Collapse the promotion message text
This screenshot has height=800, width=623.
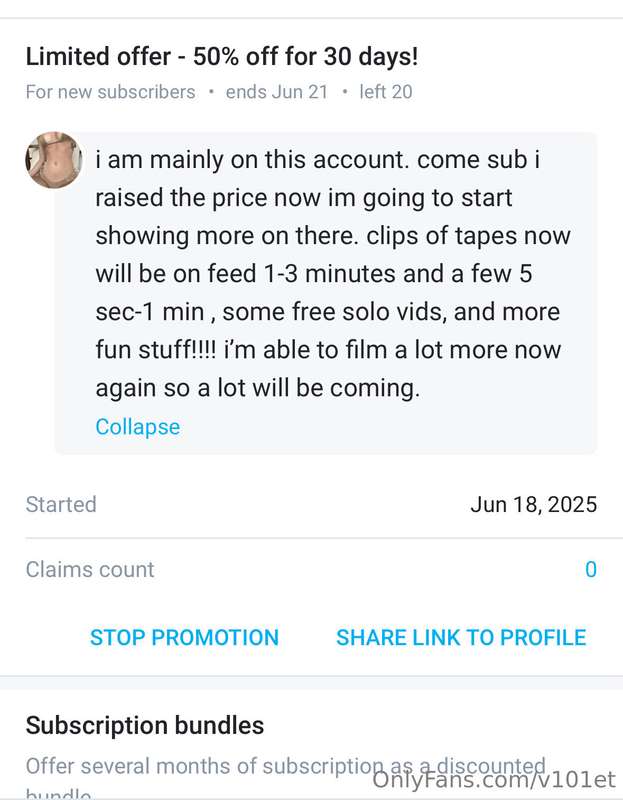(137, 427)
